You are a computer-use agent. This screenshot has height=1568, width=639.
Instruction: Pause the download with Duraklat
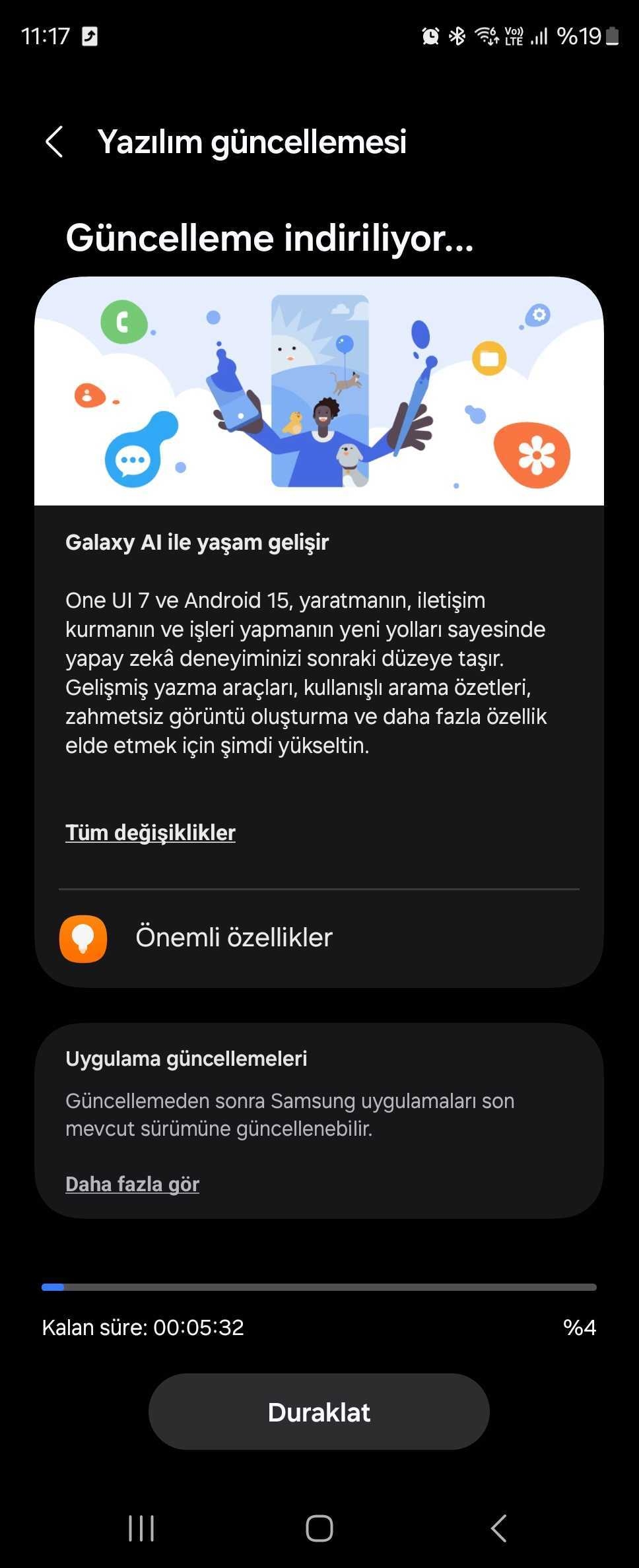[319, 1412]
